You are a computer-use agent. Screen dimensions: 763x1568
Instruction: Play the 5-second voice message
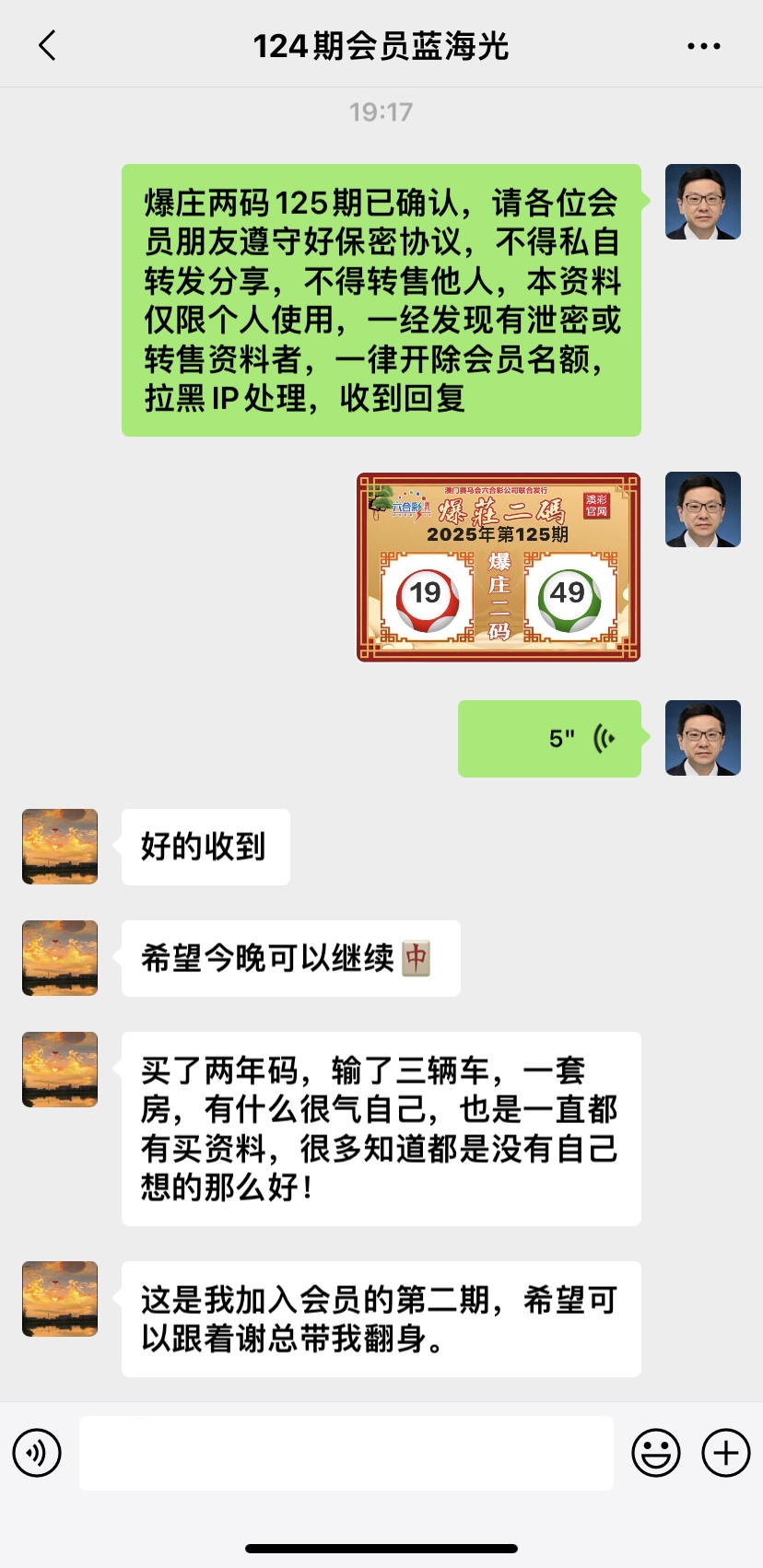(549, 738)
